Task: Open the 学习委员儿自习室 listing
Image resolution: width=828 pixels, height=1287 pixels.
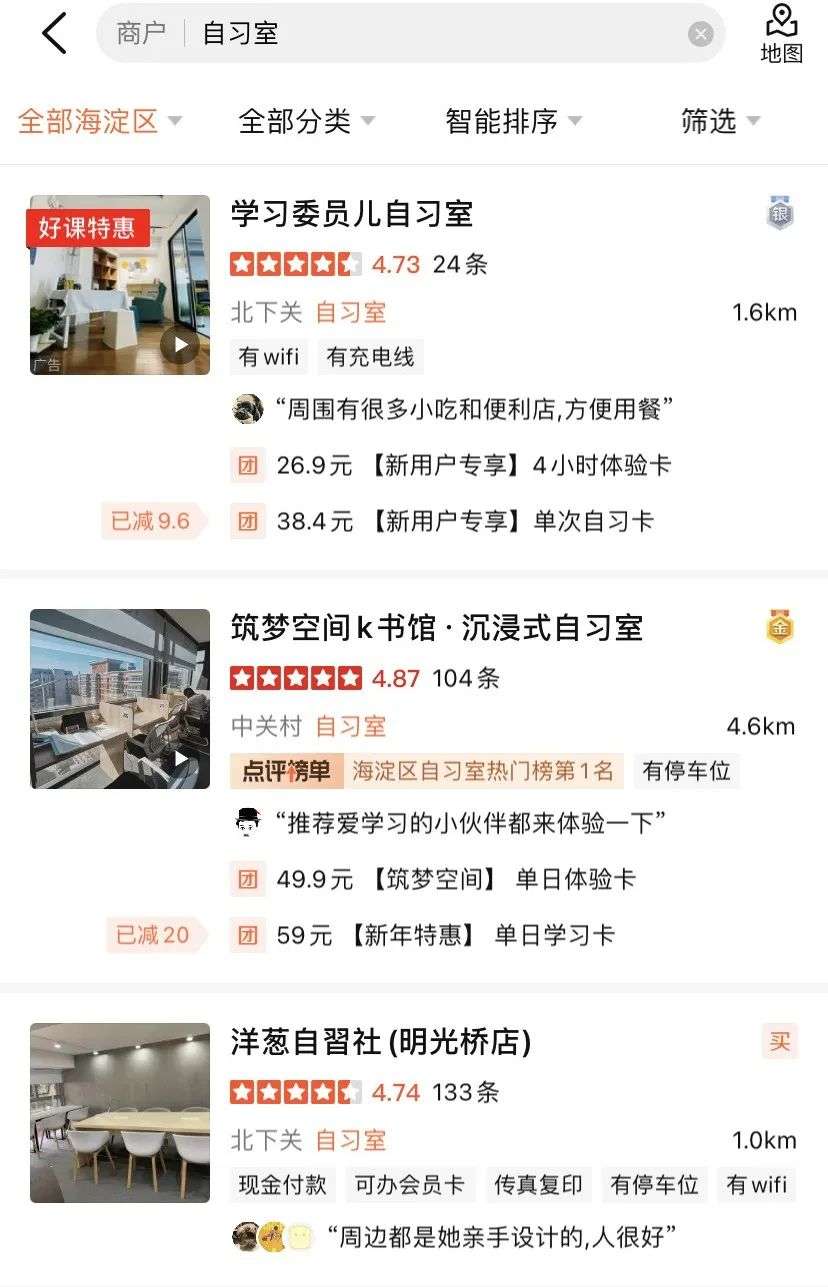Action: (x=352, y=213)
